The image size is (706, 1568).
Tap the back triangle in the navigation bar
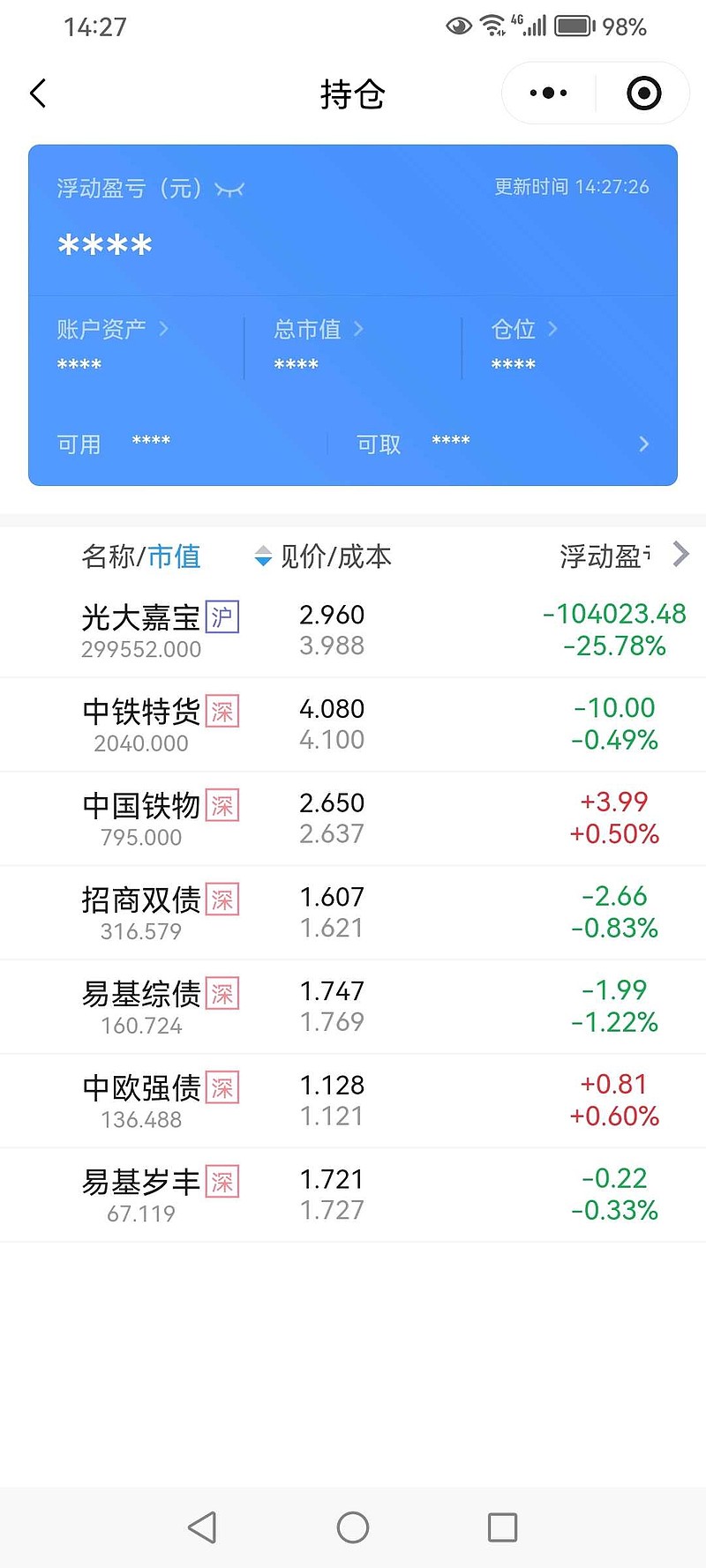[x=201, y=1527]
